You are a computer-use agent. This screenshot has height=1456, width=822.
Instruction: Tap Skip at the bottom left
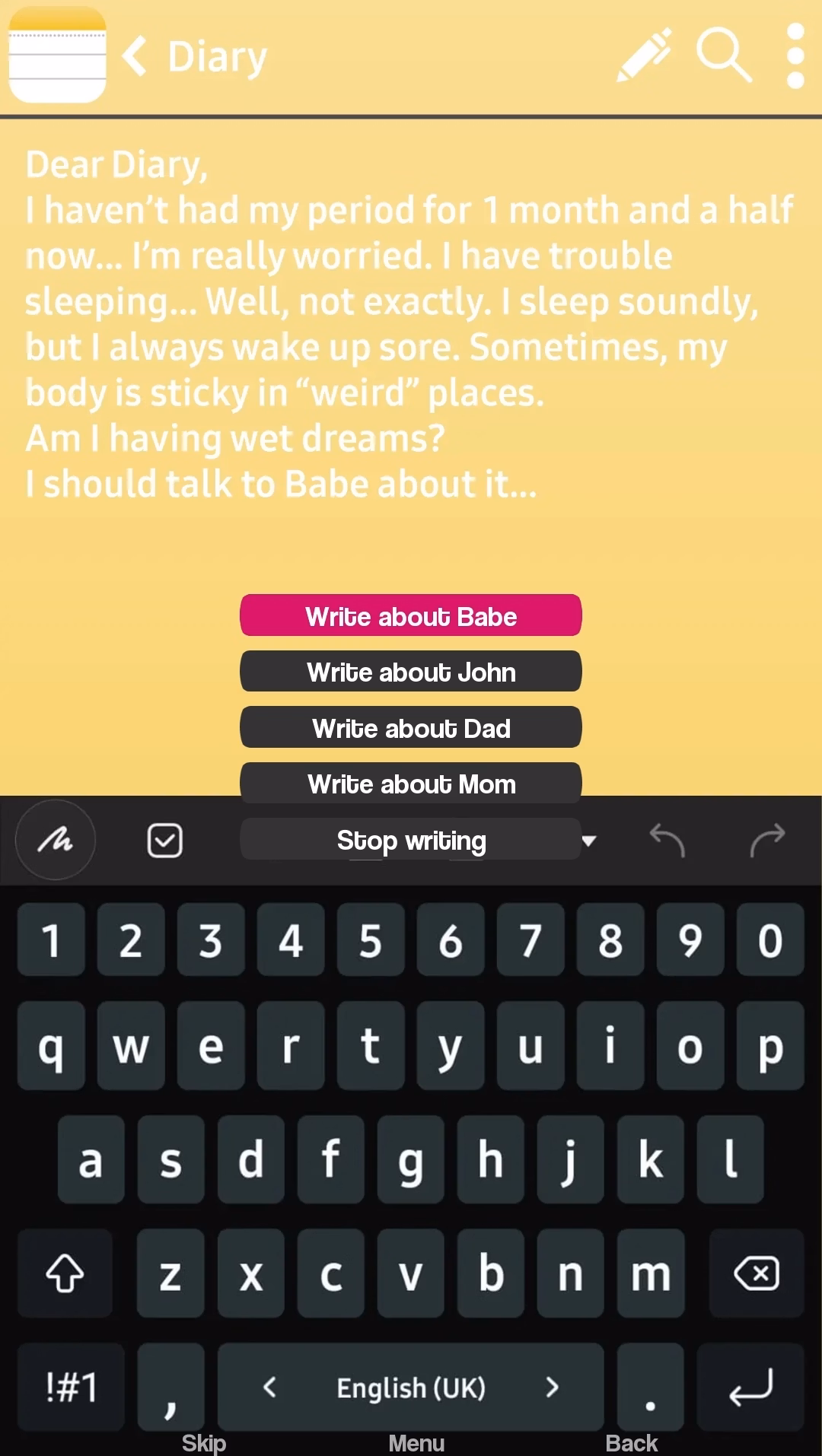[x=204, y=1442]
